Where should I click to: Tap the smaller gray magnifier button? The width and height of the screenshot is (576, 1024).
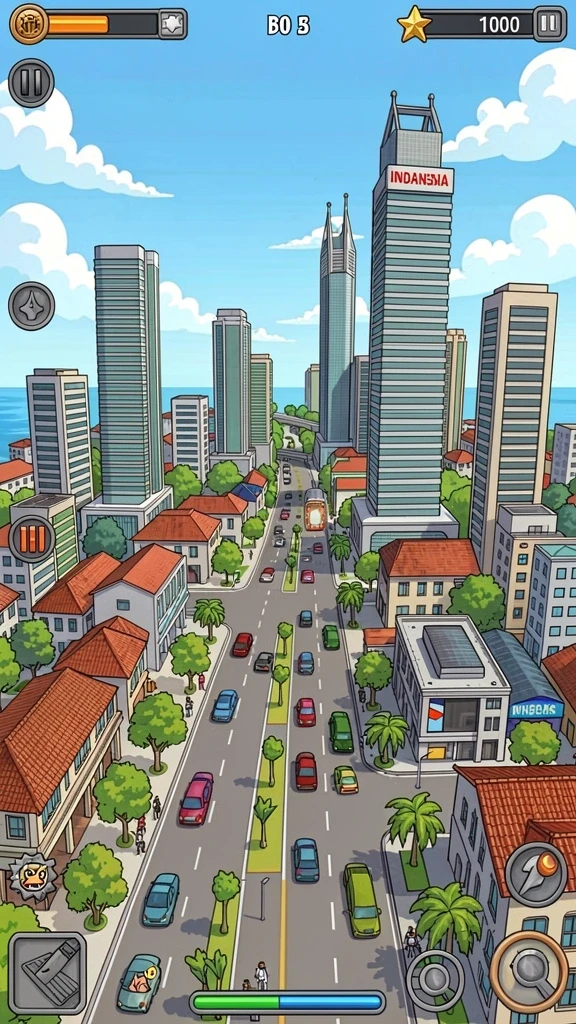tap(435, 980)
